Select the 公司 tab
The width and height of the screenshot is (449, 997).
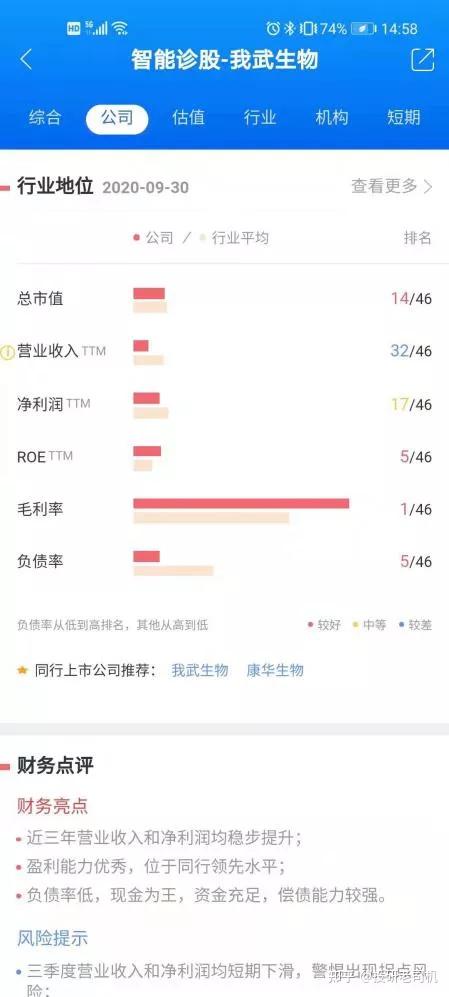(x=117, y=119)
